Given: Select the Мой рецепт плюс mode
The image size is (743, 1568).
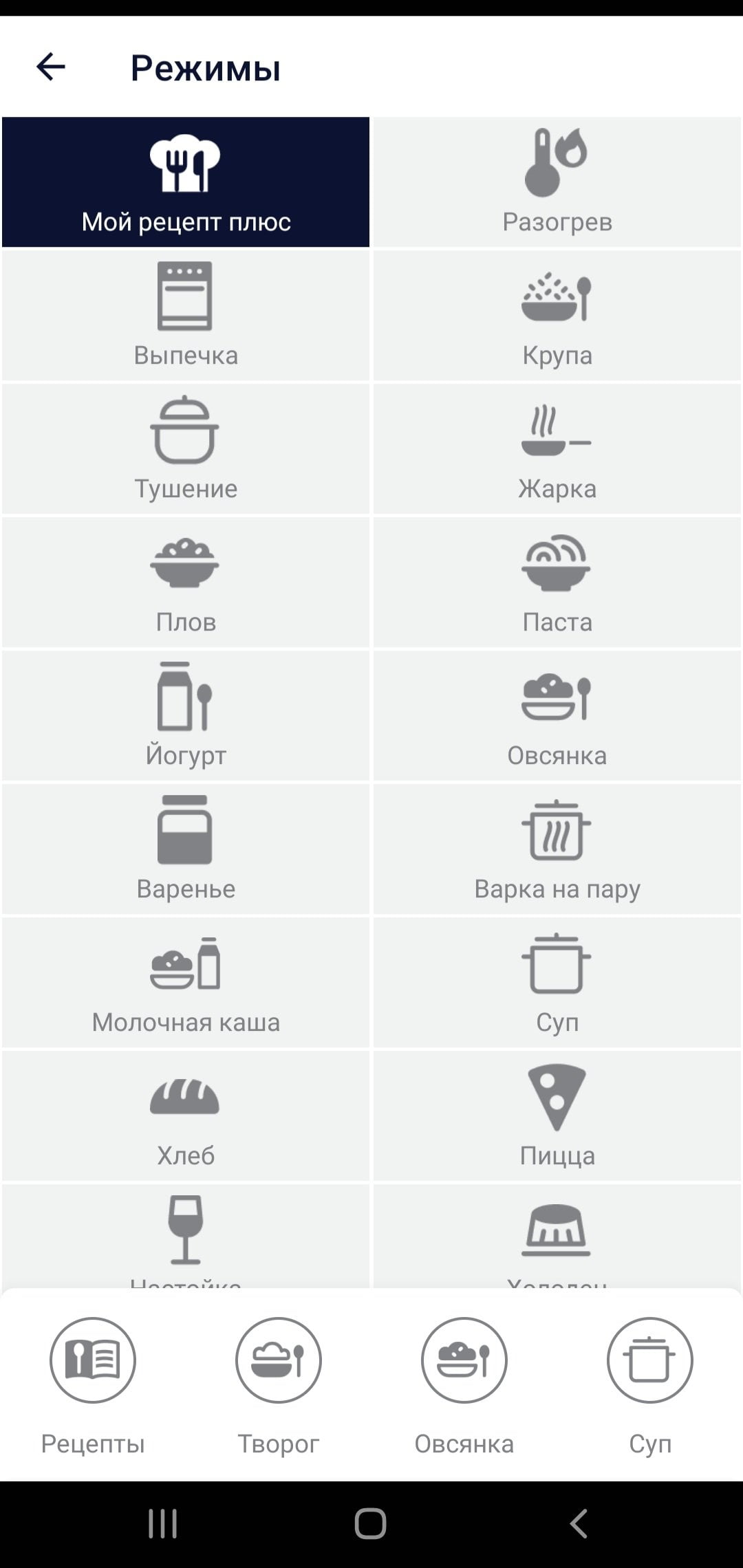Looking at the screenshot, I should 186,182.
